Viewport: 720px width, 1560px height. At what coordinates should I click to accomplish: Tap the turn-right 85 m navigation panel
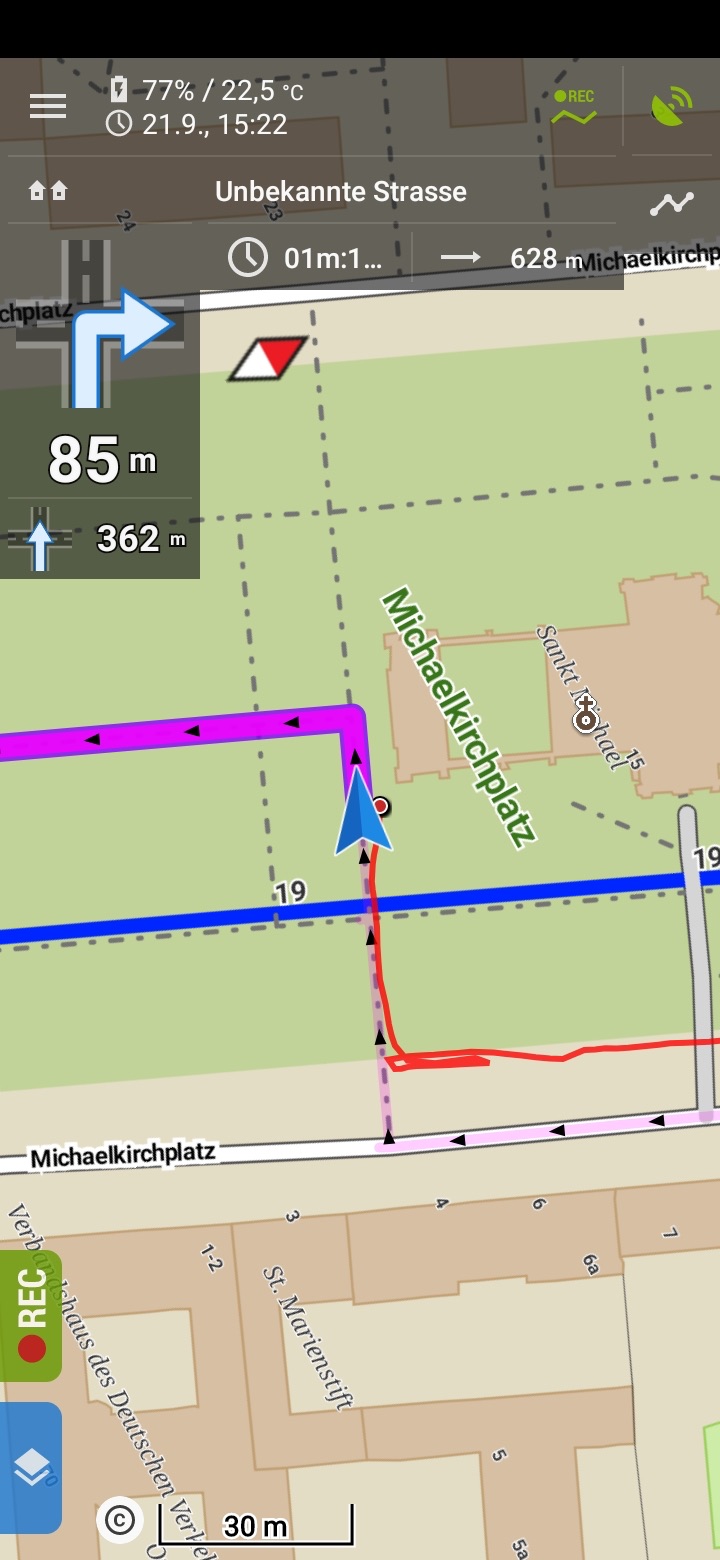[x=100, y=390]
